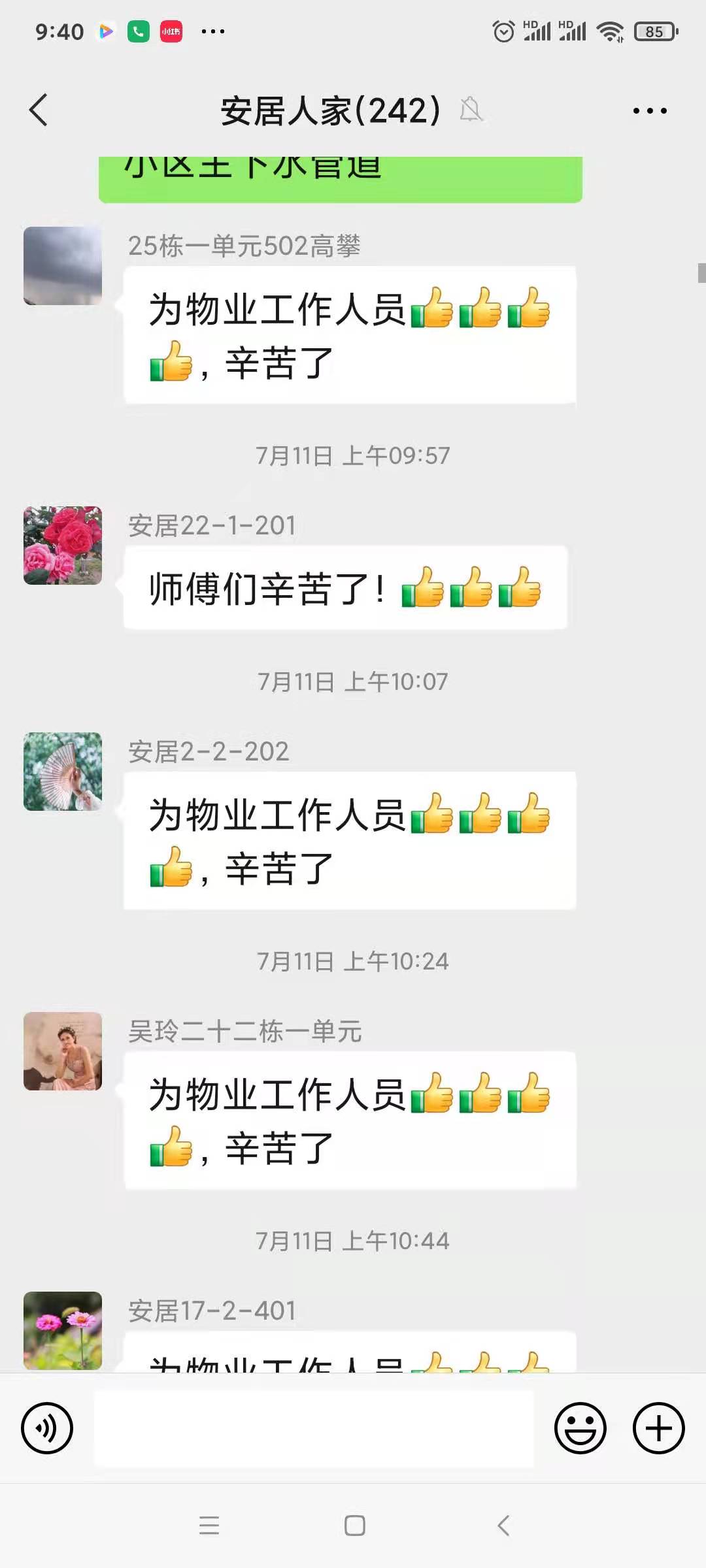The height and width of the screenshot is (1568, 706).
Task: Open the emoji sticker panel
Action: pos(580,1428)
